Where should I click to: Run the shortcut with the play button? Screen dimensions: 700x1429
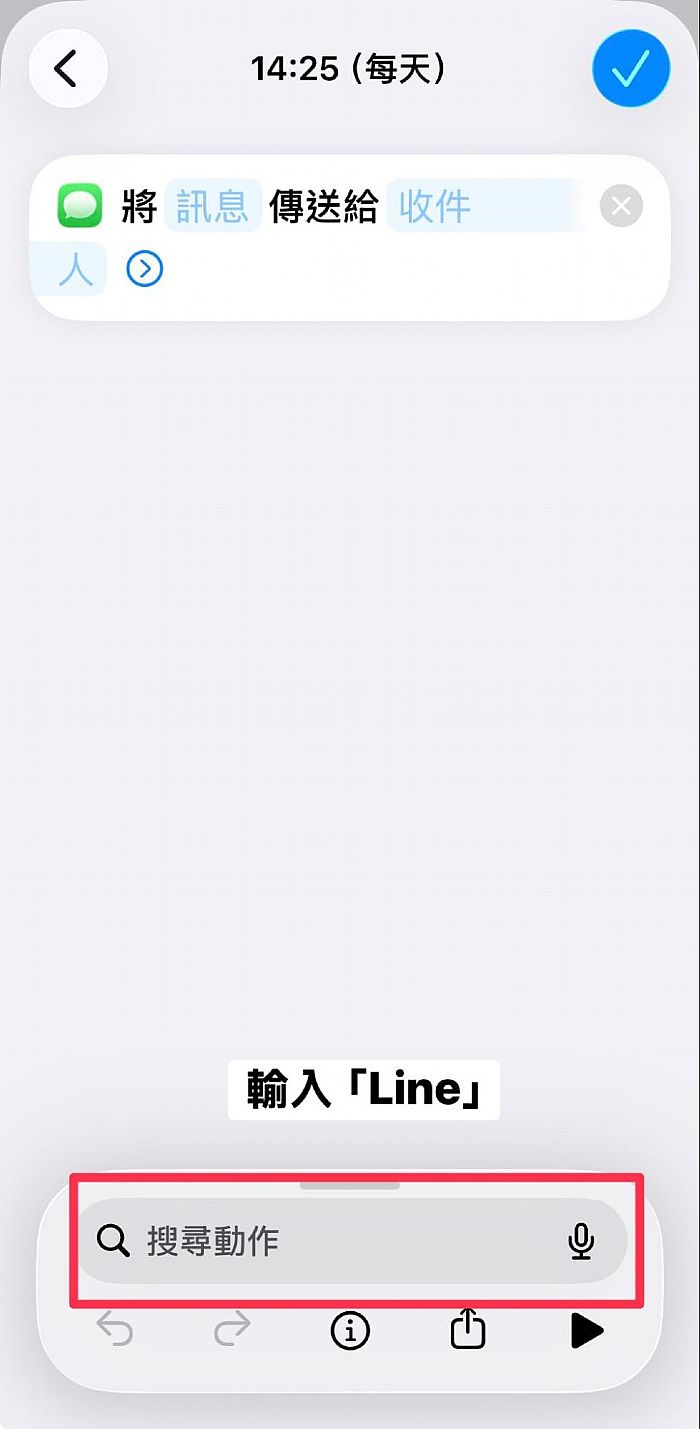point(586,1330)
